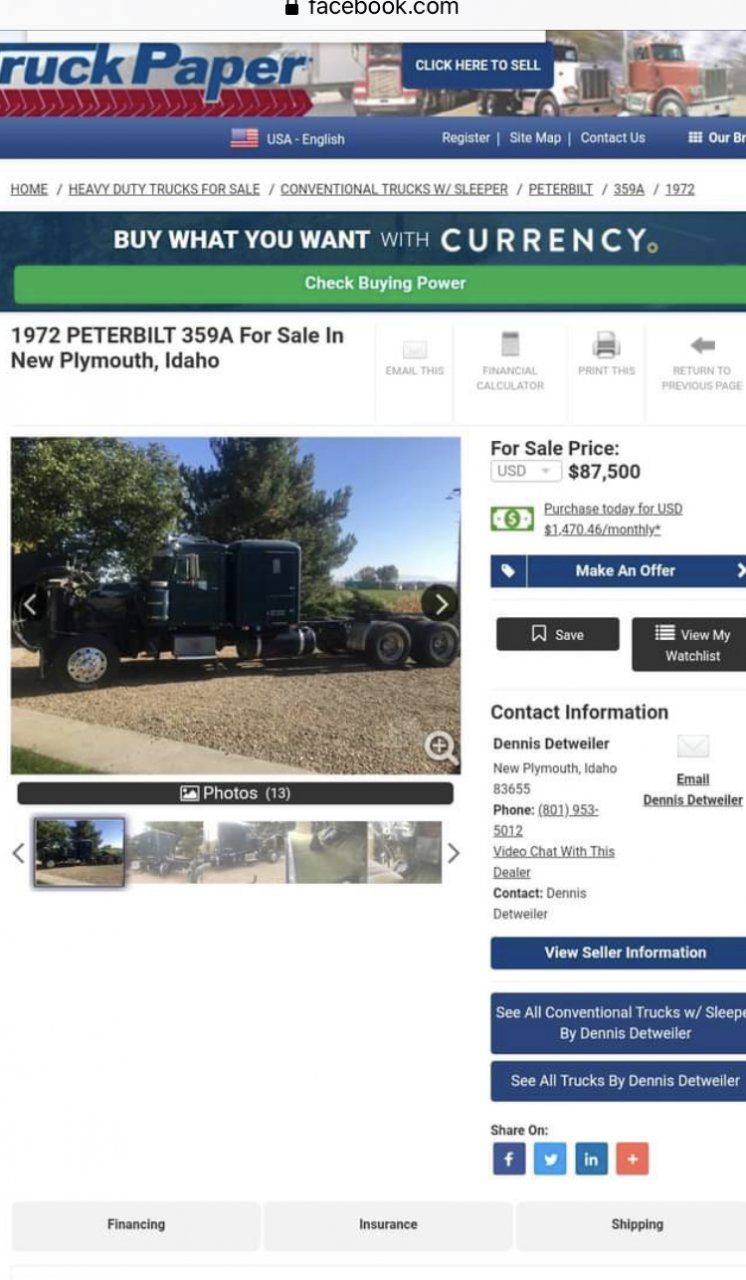Screen dimensions: 746x1280
Task: Open the Site Map link
Action: (535, 138)
